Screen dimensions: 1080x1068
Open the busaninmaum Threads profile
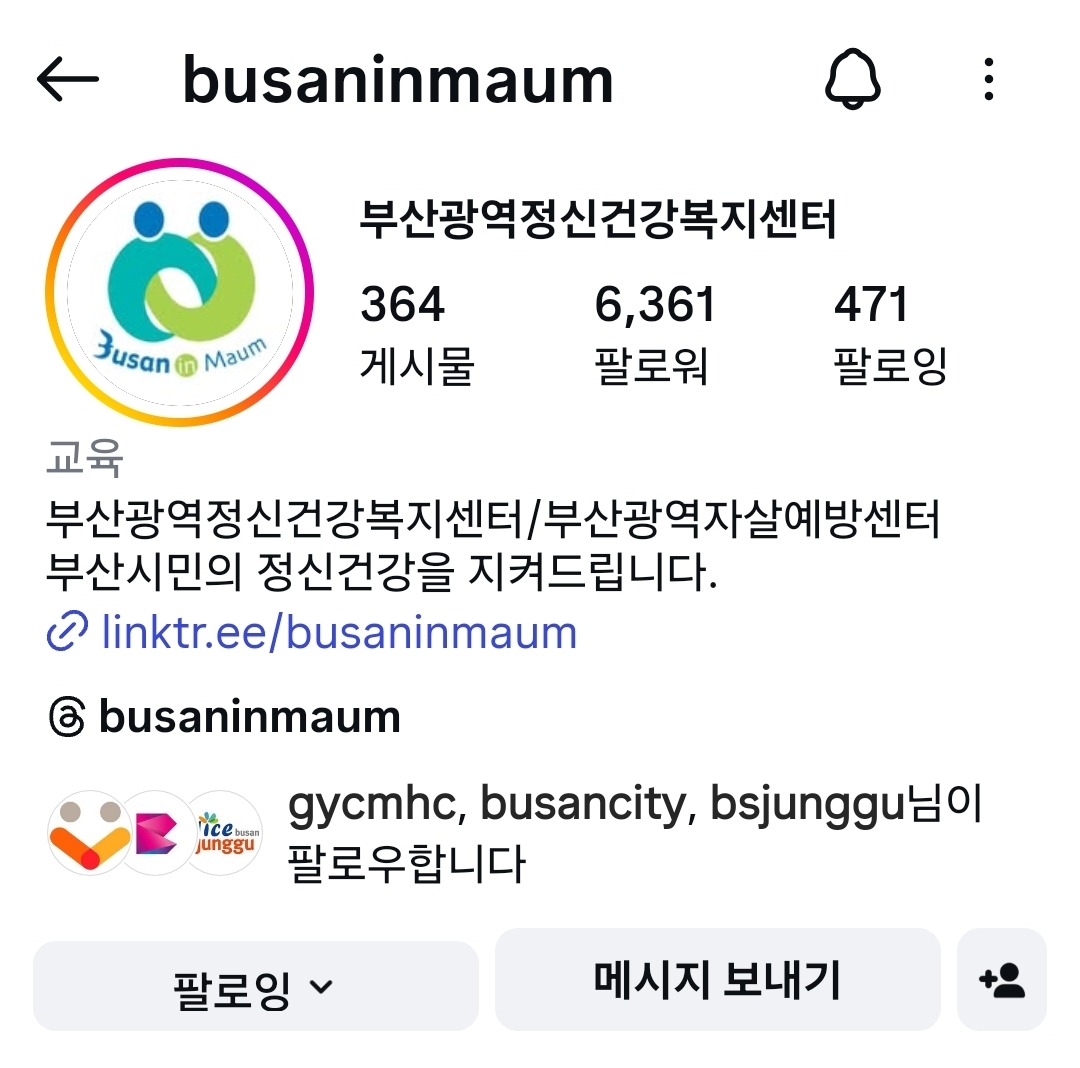coord(248,717)
